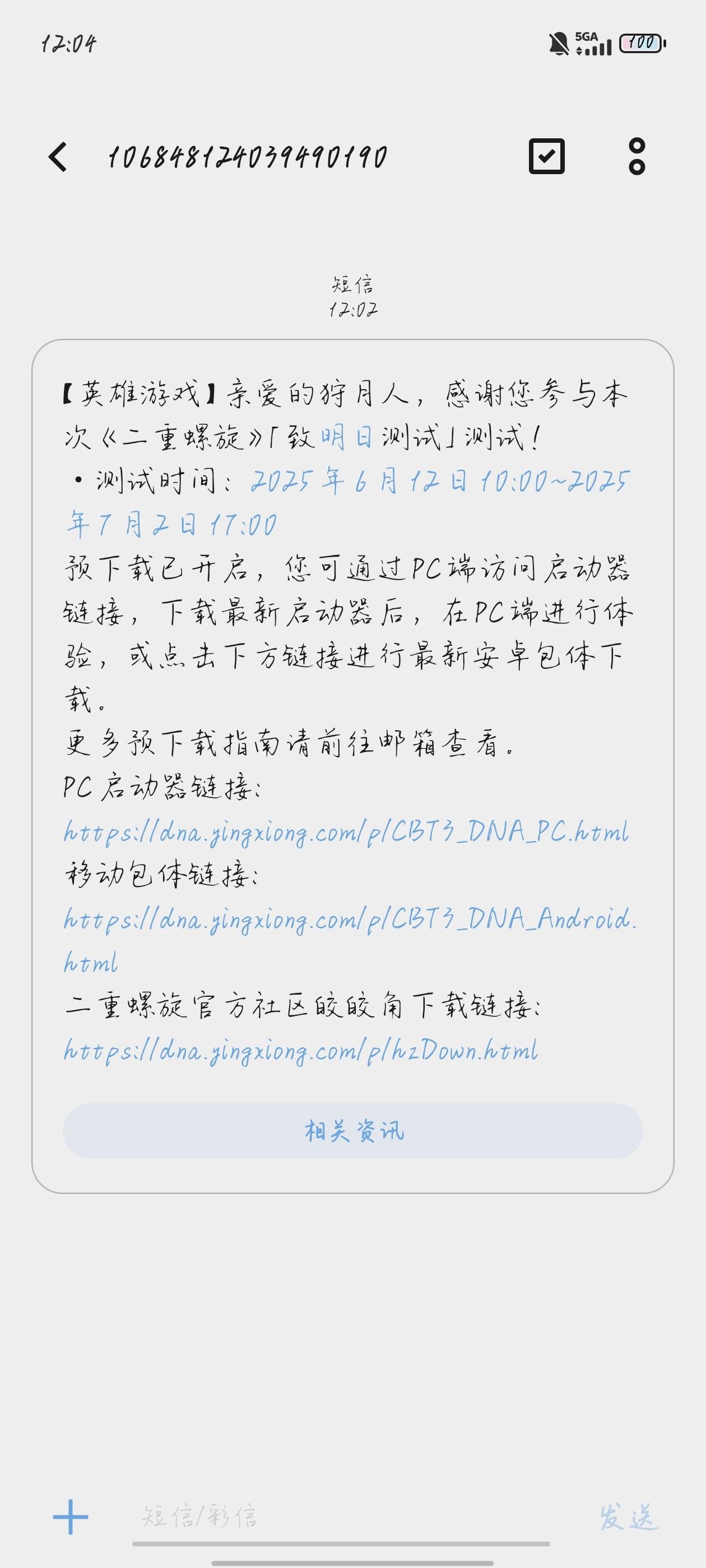Screen dimensions: 706x1568
Task: Go back from the SMS conversation
Action: [58, 157]
